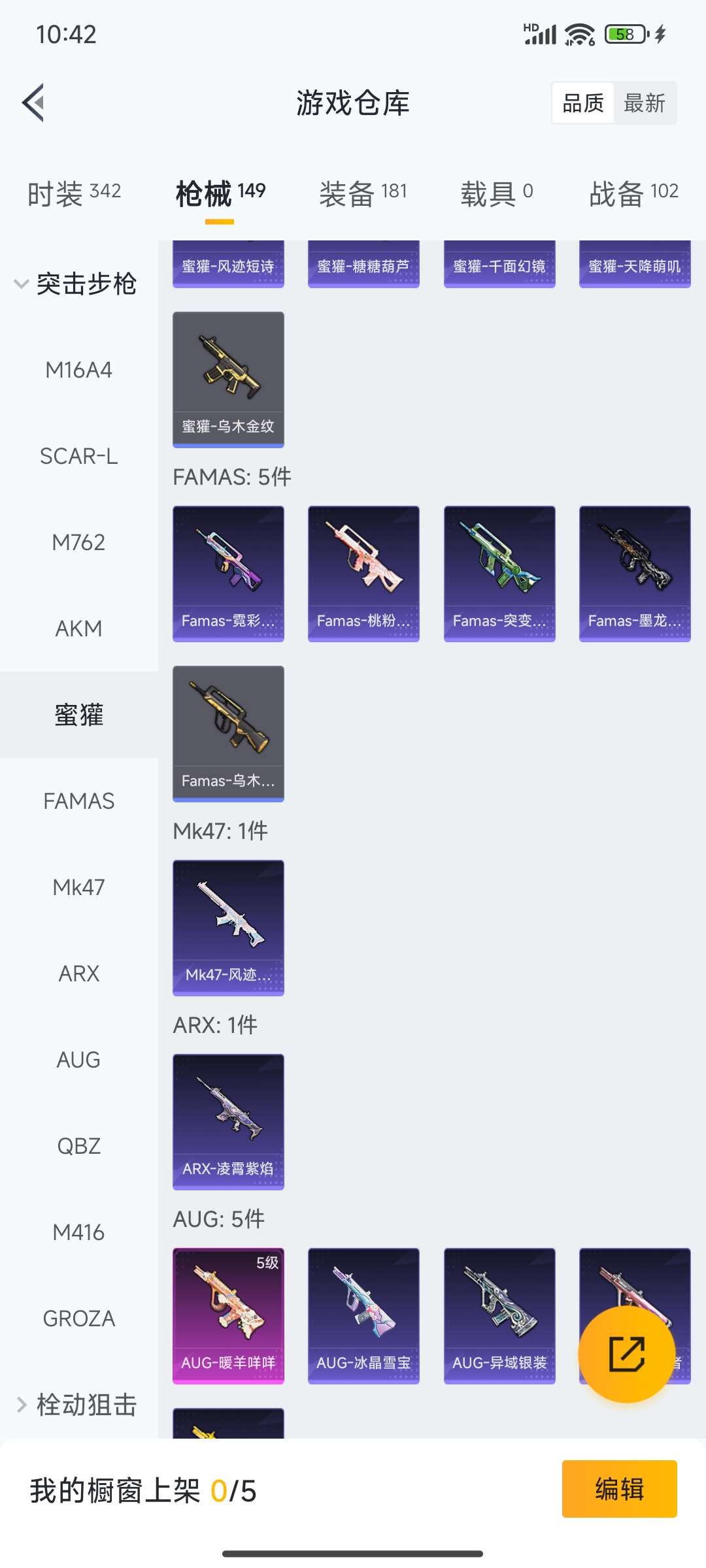Sort the warehouse by 最新
This screenshot has width=706, height=1568.
pos(644,103)
